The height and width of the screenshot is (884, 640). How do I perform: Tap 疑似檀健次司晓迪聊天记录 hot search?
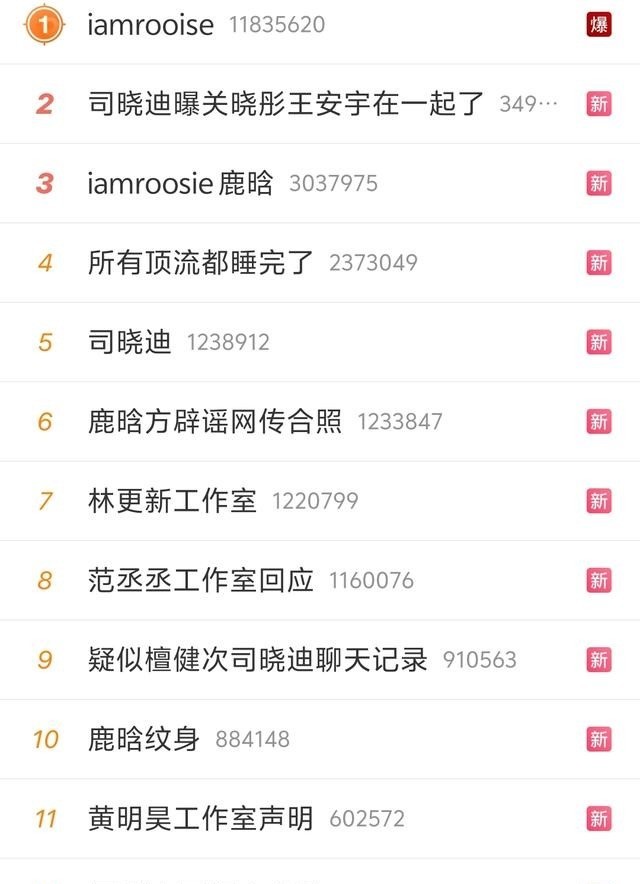coord(258,660)
